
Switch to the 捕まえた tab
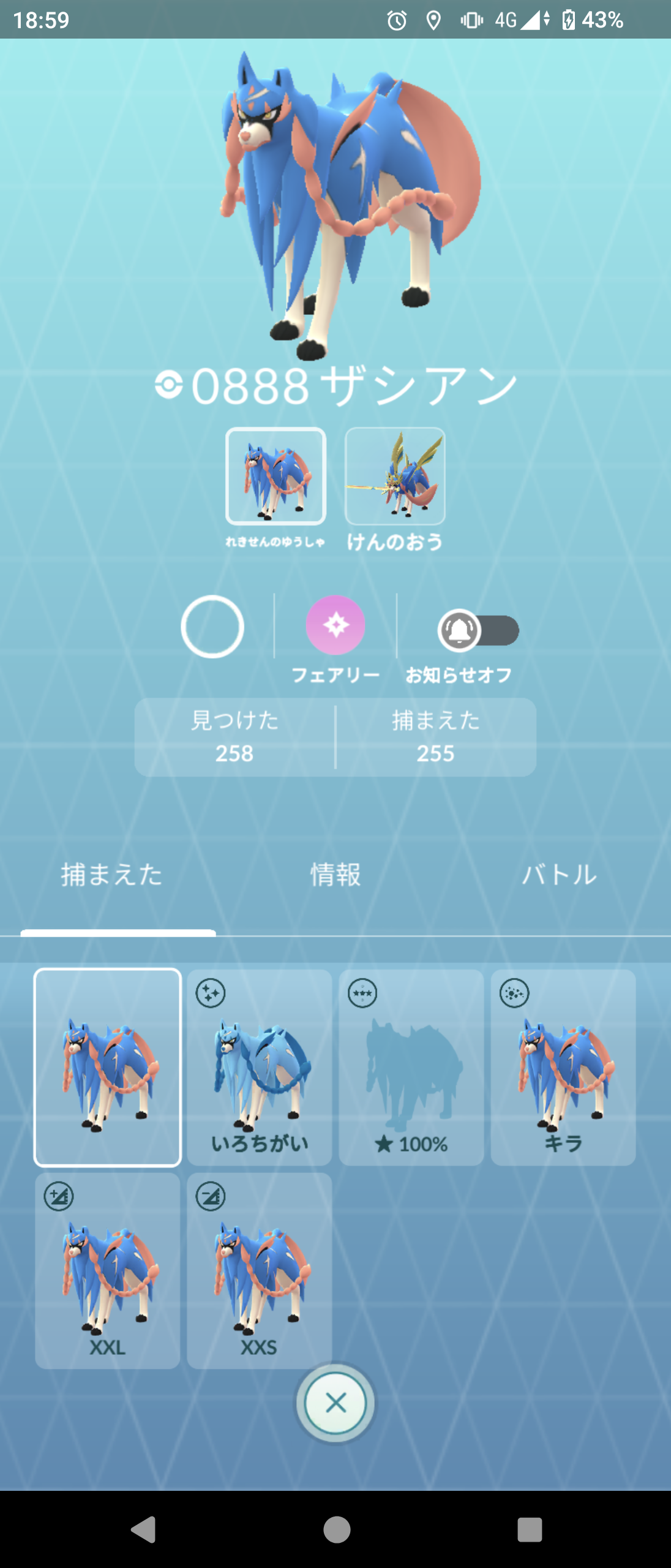[111, 875]
